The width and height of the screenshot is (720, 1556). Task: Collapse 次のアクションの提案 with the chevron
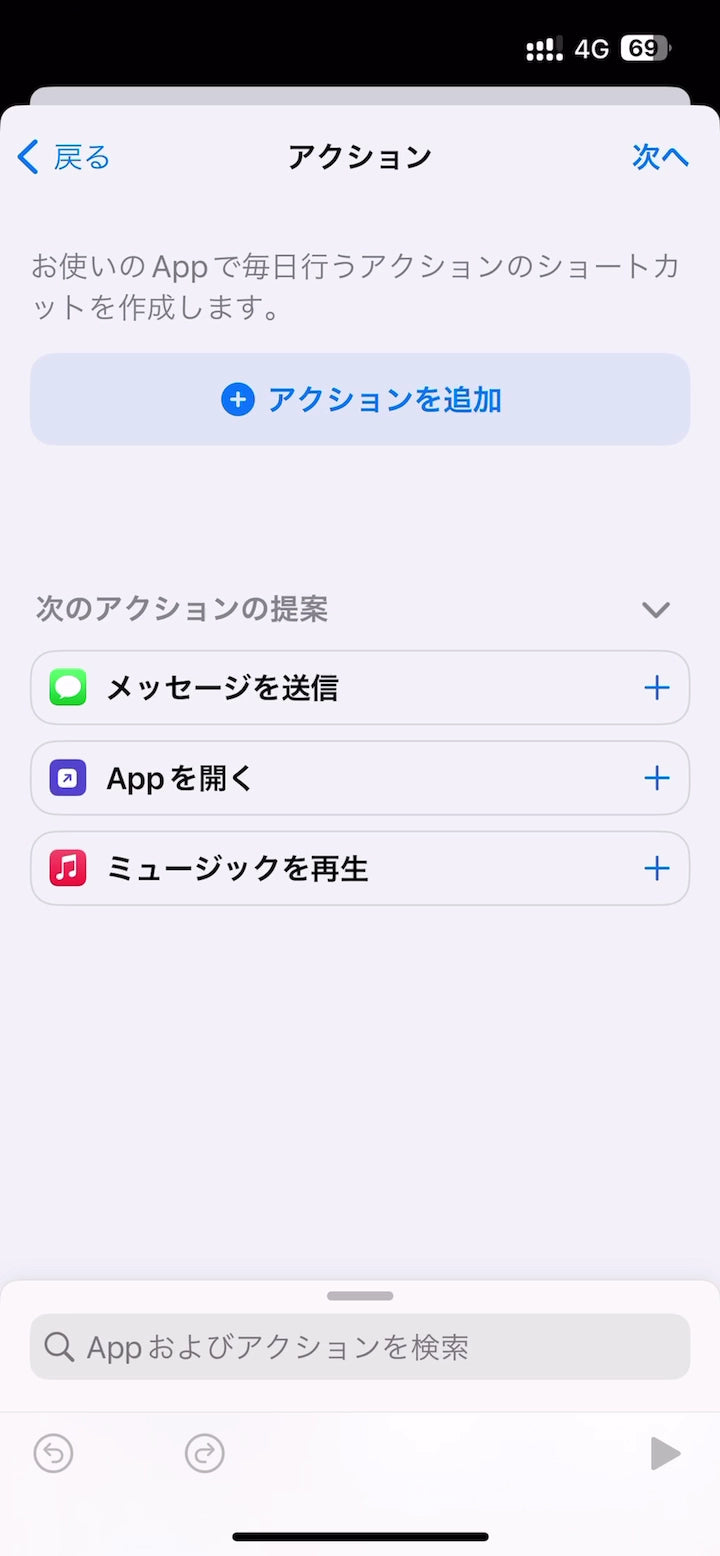pos(655,609)
